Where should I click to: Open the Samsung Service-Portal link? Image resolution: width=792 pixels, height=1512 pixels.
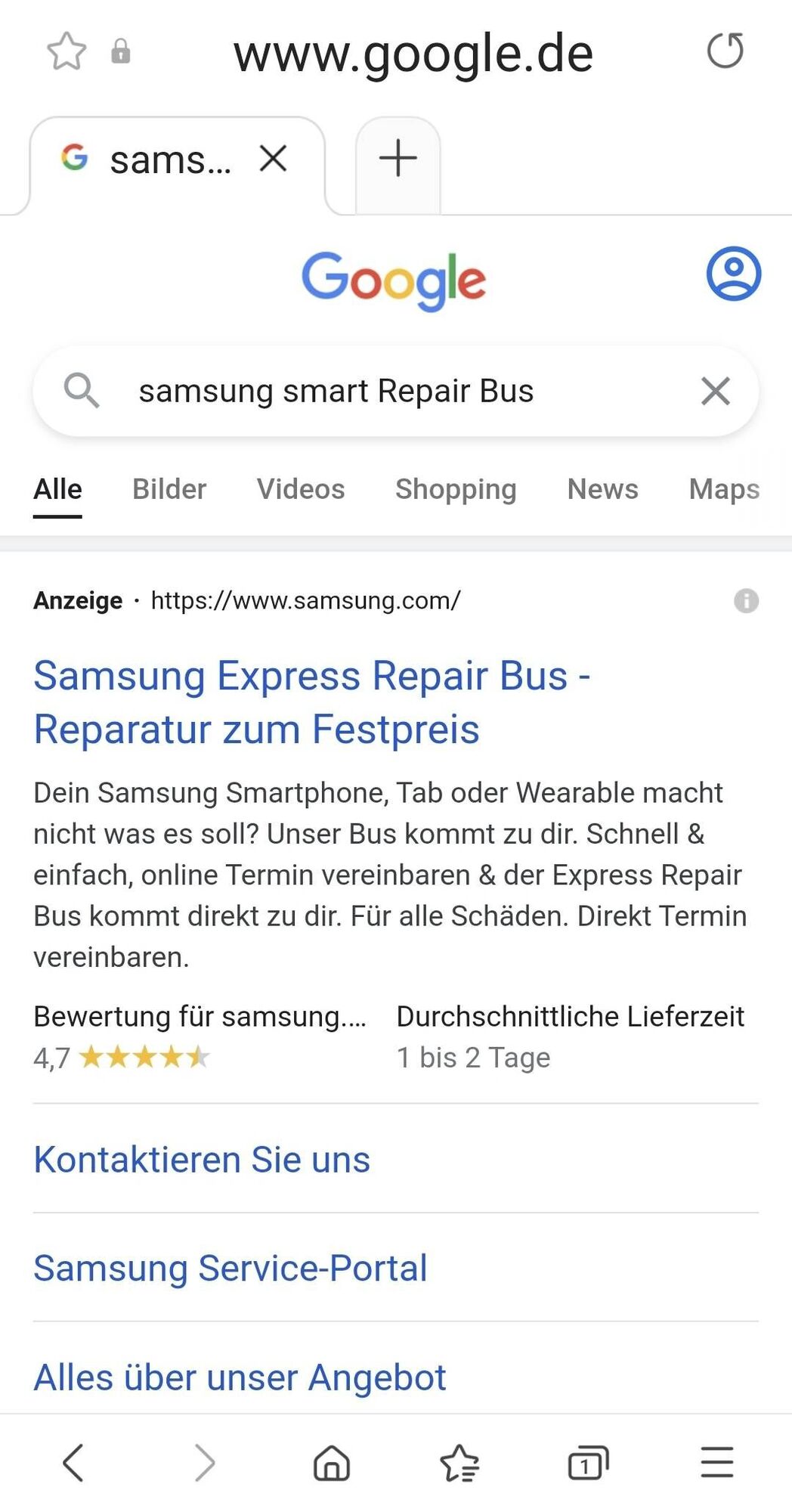[x=230, y=1269]
